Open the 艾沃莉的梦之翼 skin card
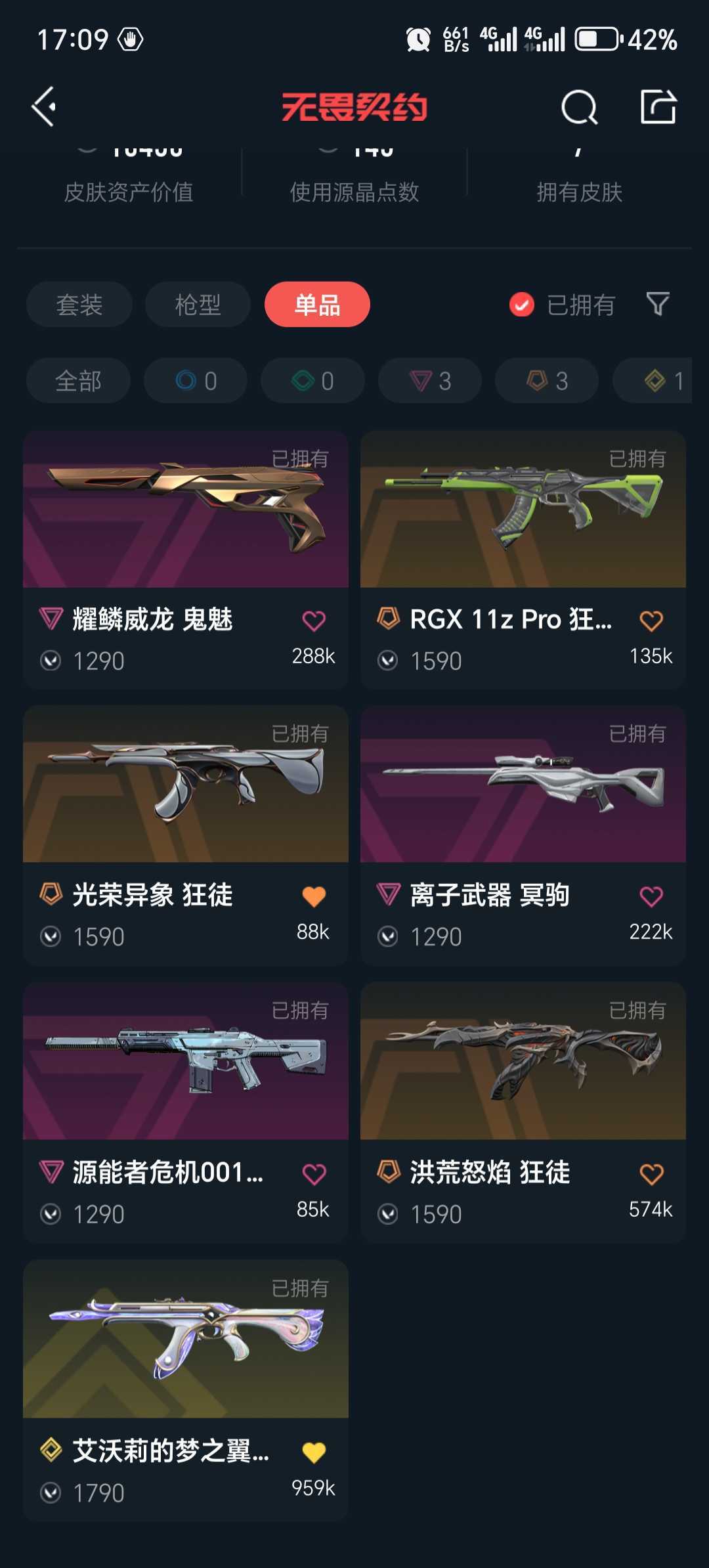The height and width of the screenshot is (1568, 709). tap(186, 1391)
